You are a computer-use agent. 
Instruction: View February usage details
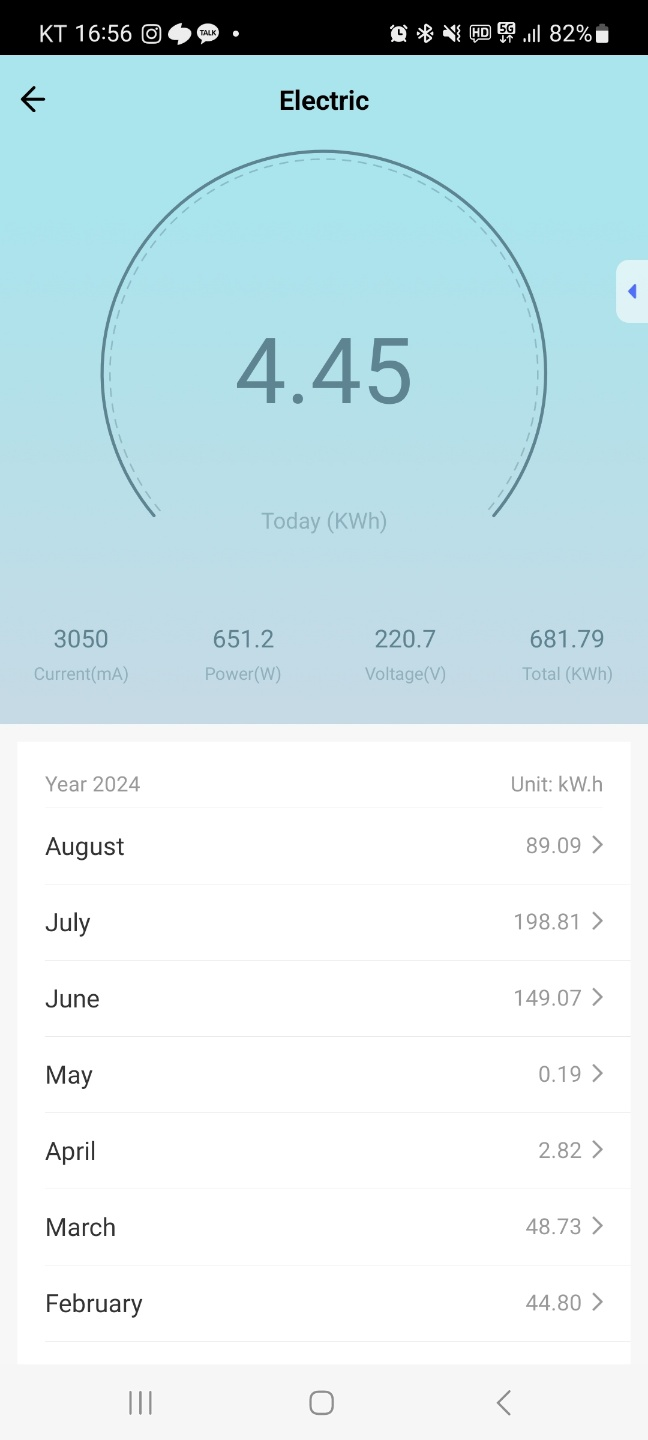tap(324, 1303)
